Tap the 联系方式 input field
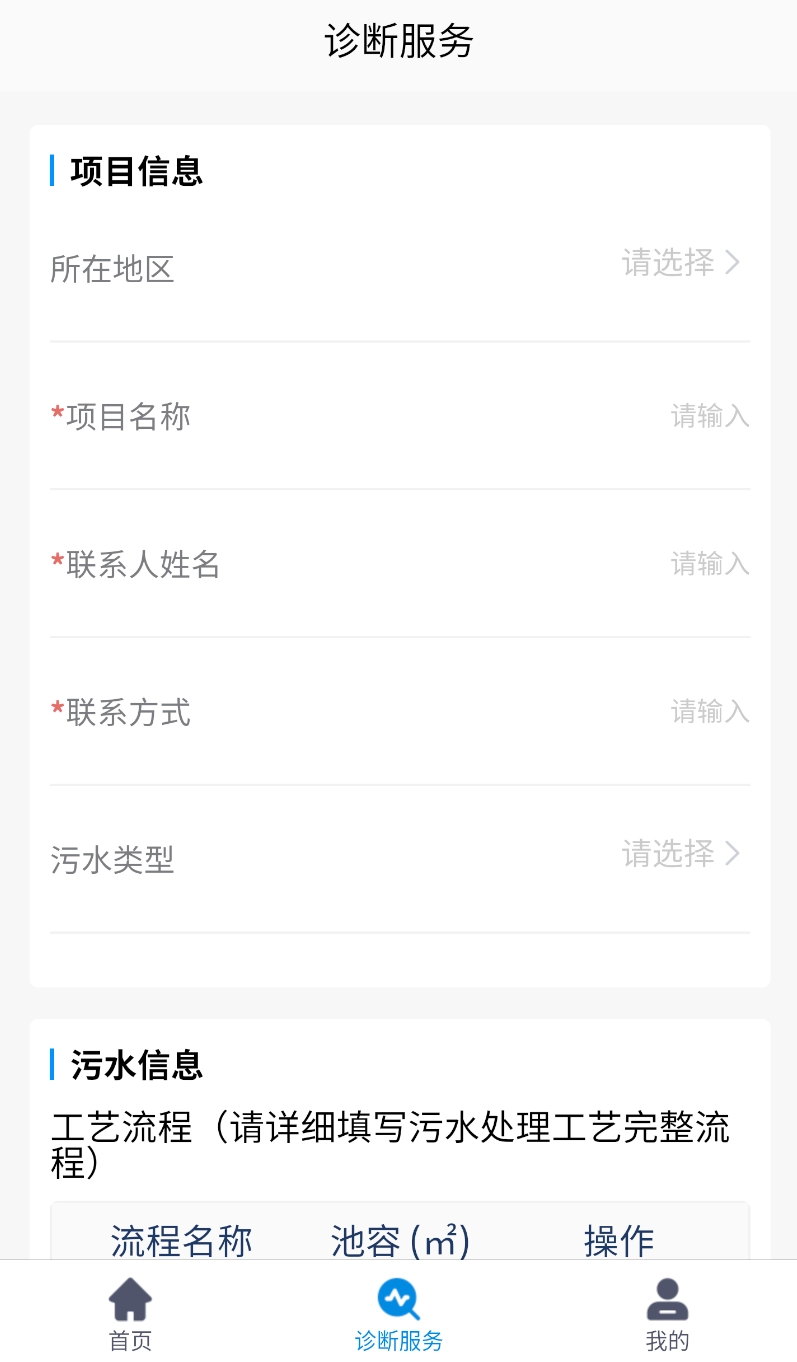 [x=710, y=713]
